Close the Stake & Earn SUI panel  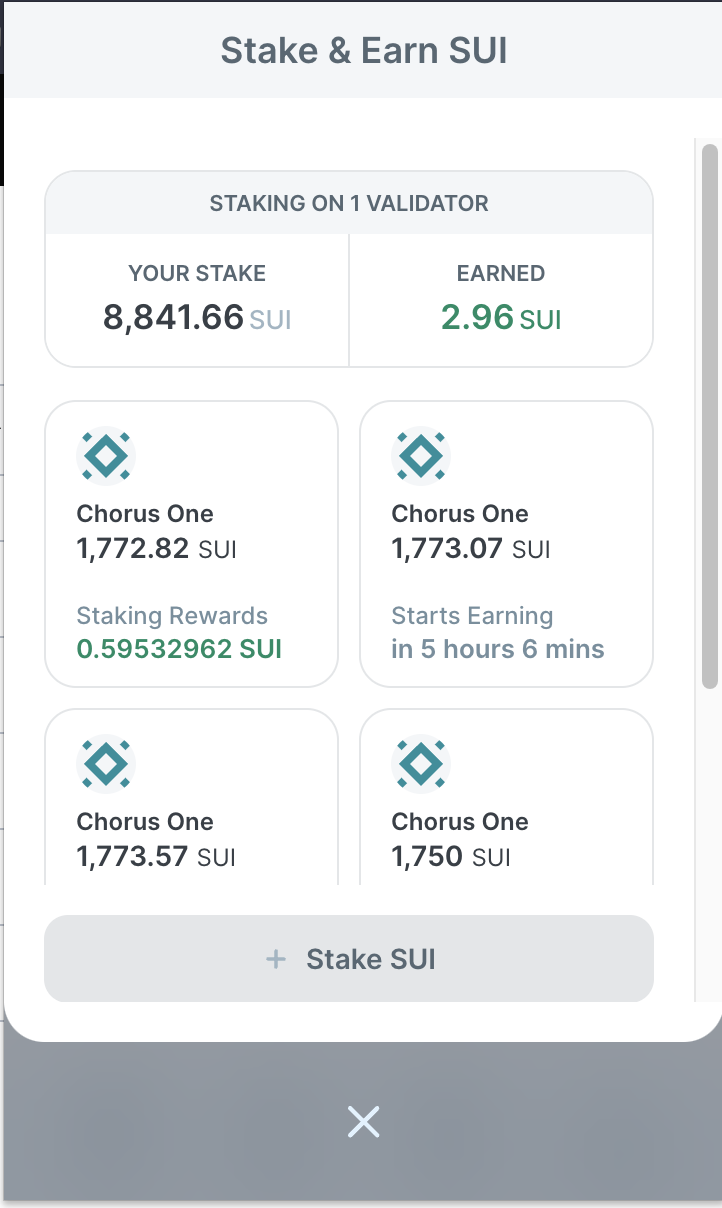pos(363,1122)
